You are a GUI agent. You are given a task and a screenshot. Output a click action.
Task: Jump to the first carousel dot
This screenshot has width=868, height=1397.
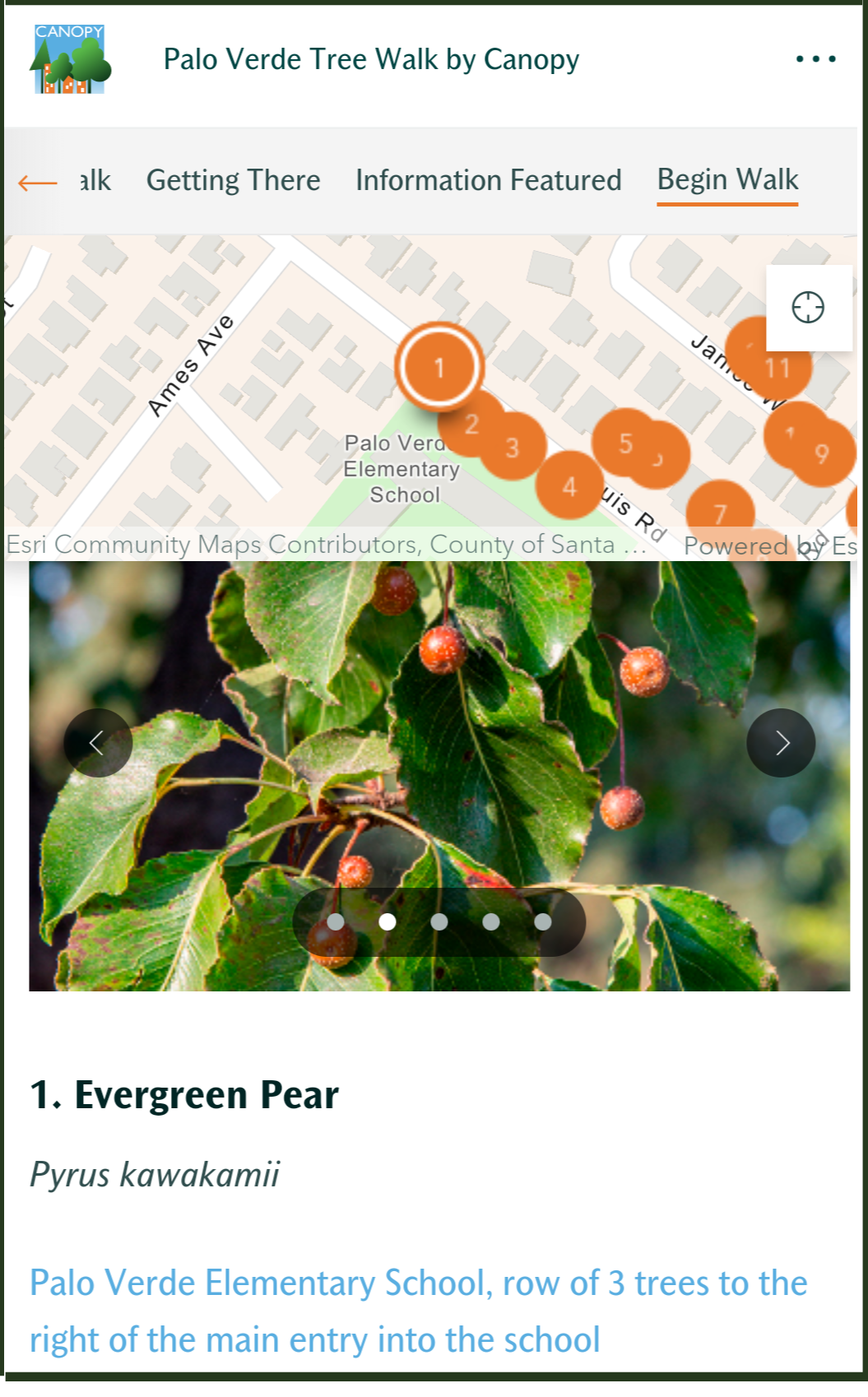336,922
